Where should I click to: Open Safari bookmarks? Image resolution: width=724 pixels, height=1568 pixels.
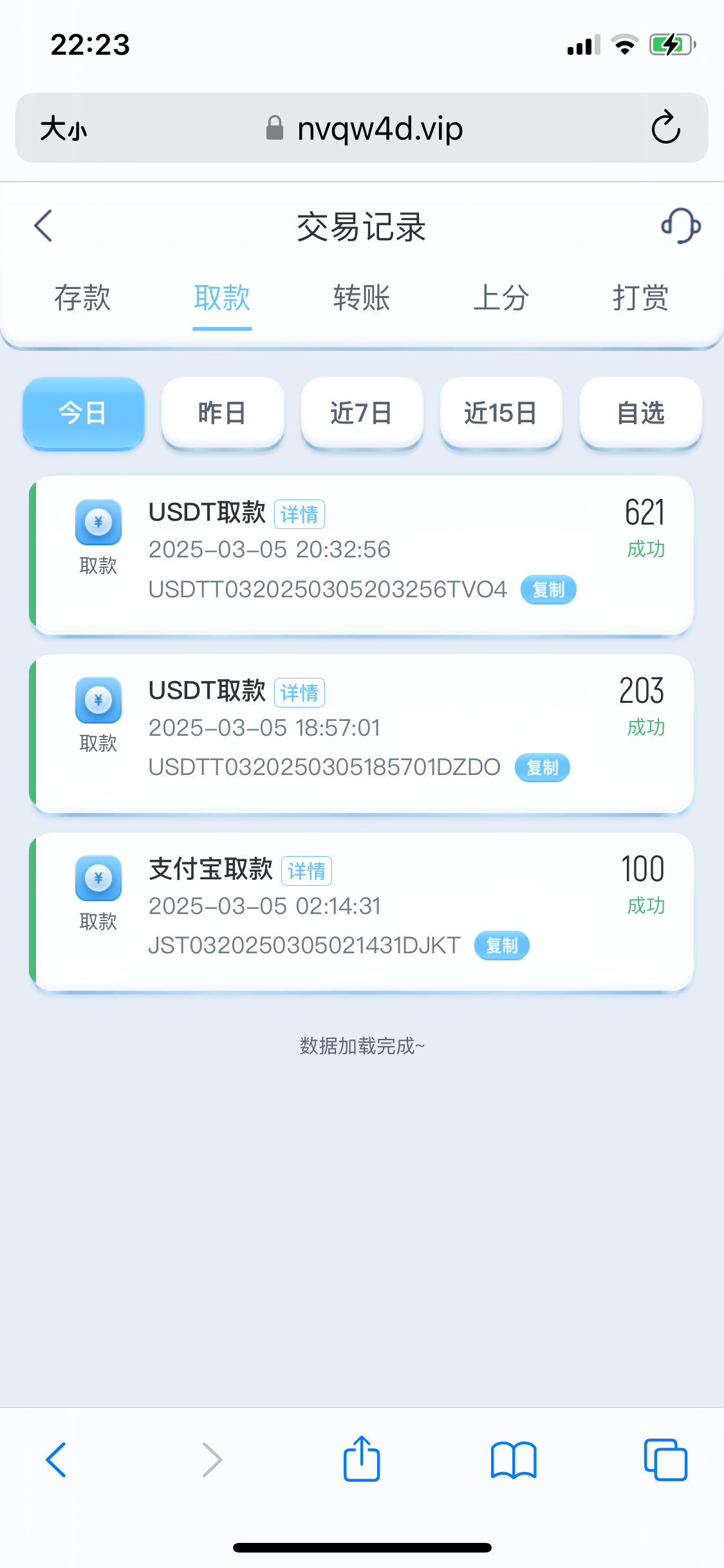(514, 1460)
